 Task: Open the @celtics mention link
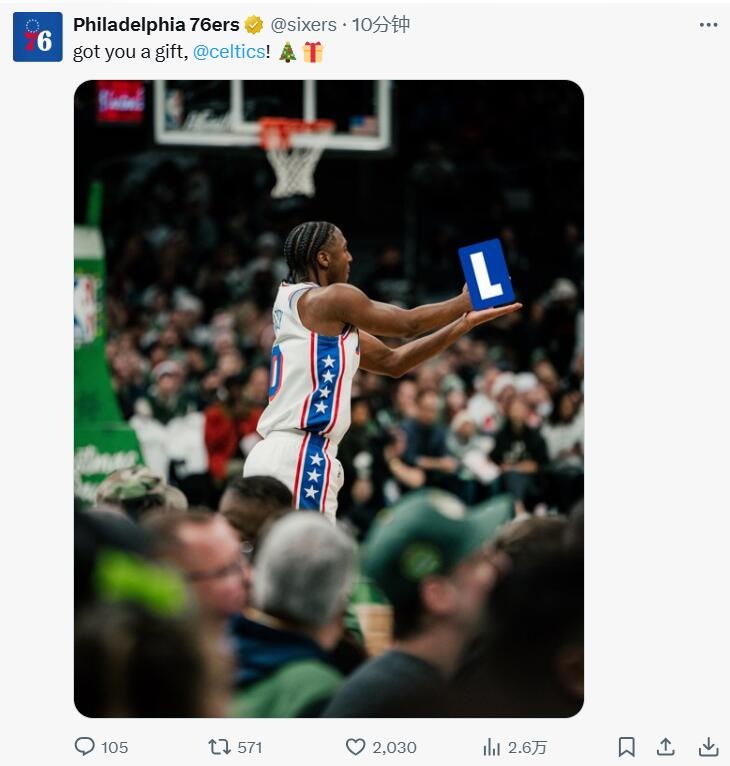point(228,52)
